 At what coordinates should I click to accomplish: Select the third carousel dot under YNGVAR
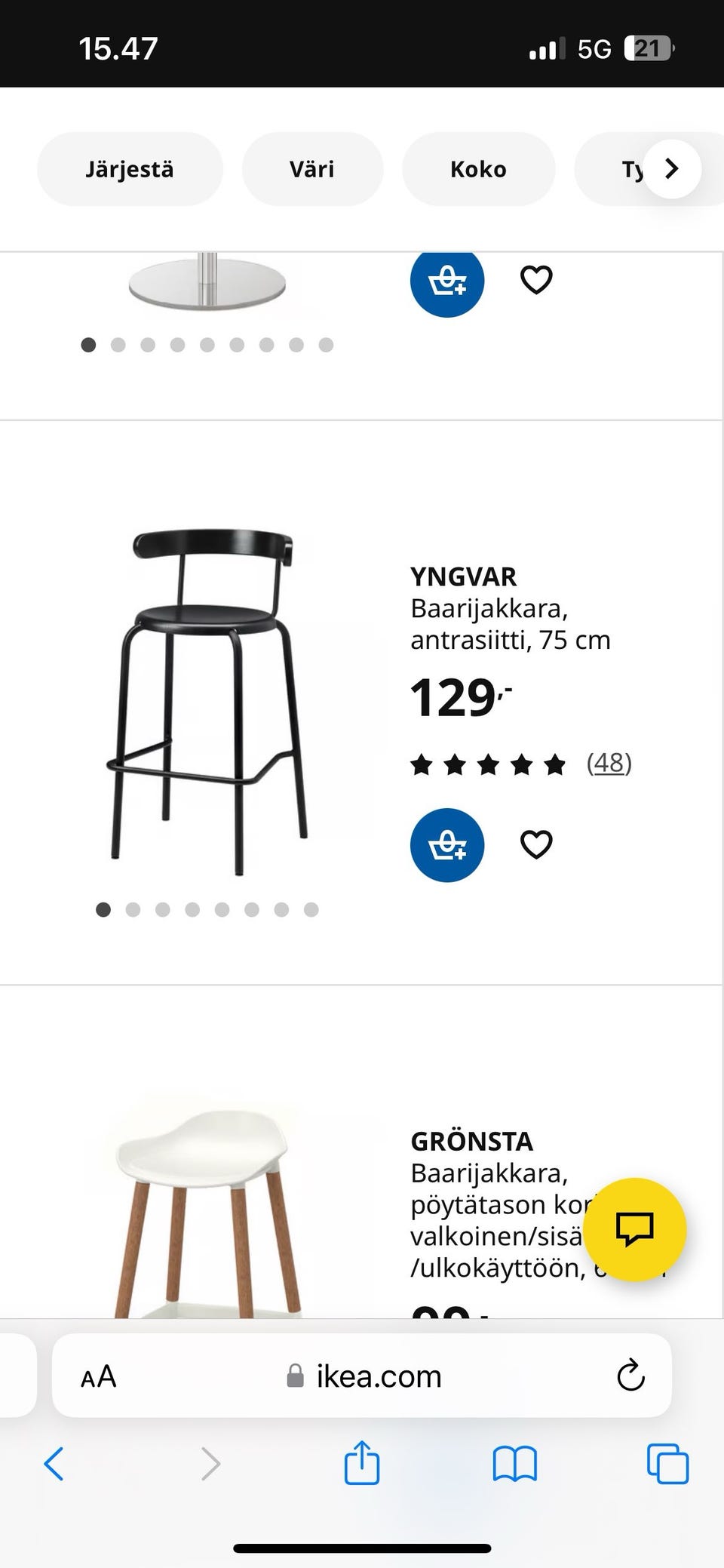coord(163,910)
